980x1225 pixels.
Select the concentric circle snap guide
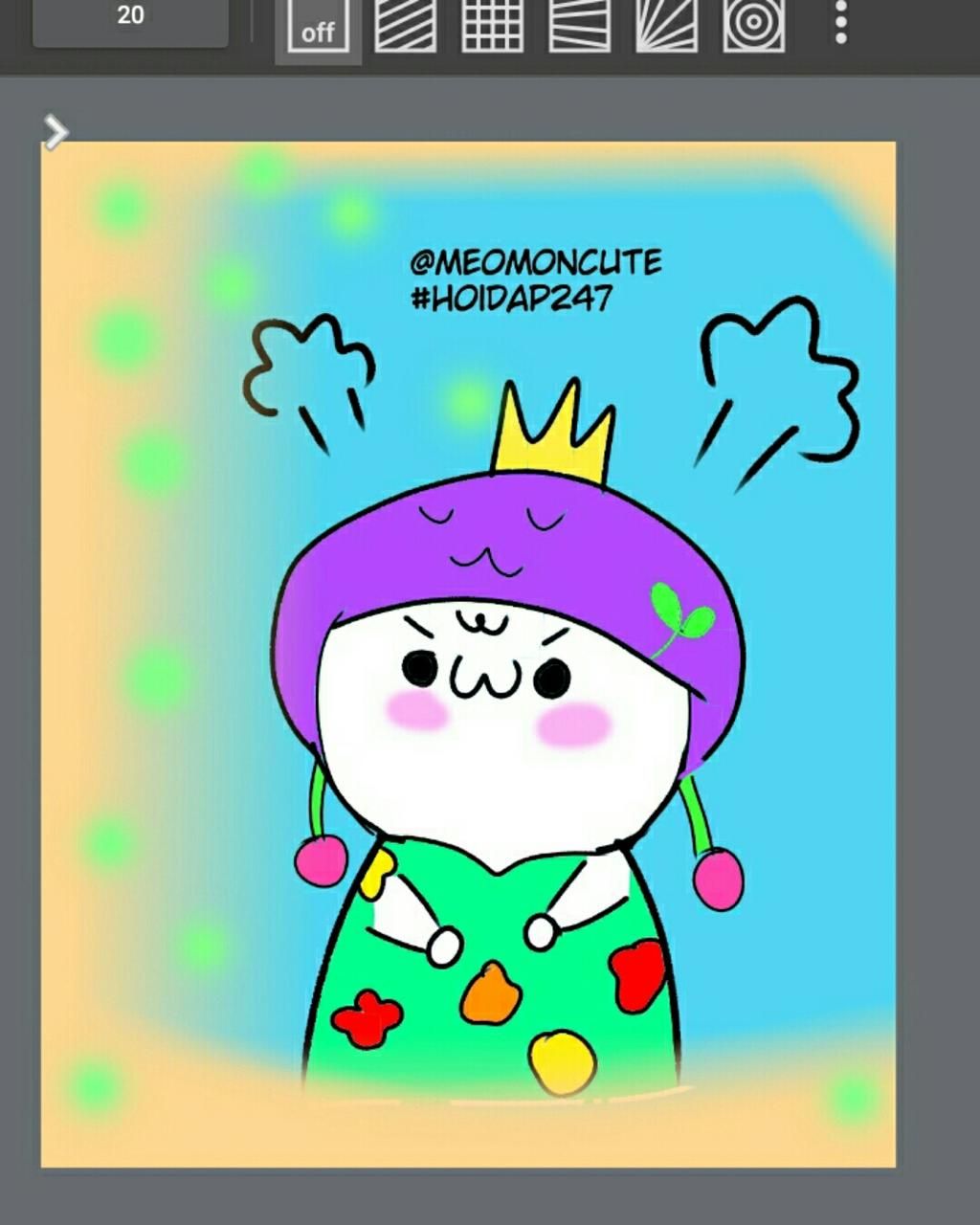pyautogui.click(x=754, y=26)
